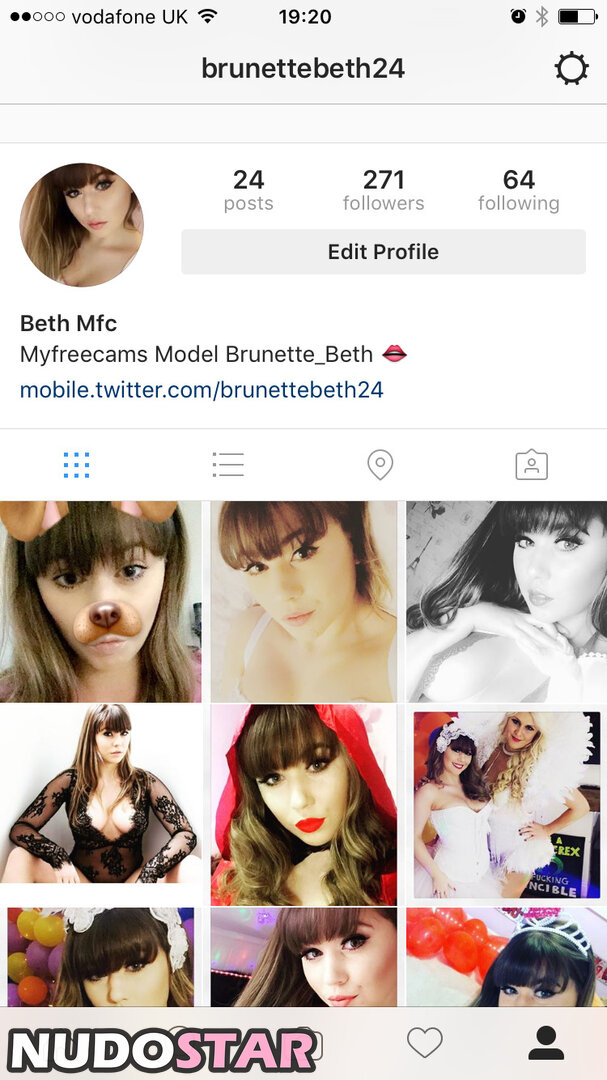607x1080 pixels.
Task: Switch to the list view tab
Action: pyautogui.click(x=228, y=465)
